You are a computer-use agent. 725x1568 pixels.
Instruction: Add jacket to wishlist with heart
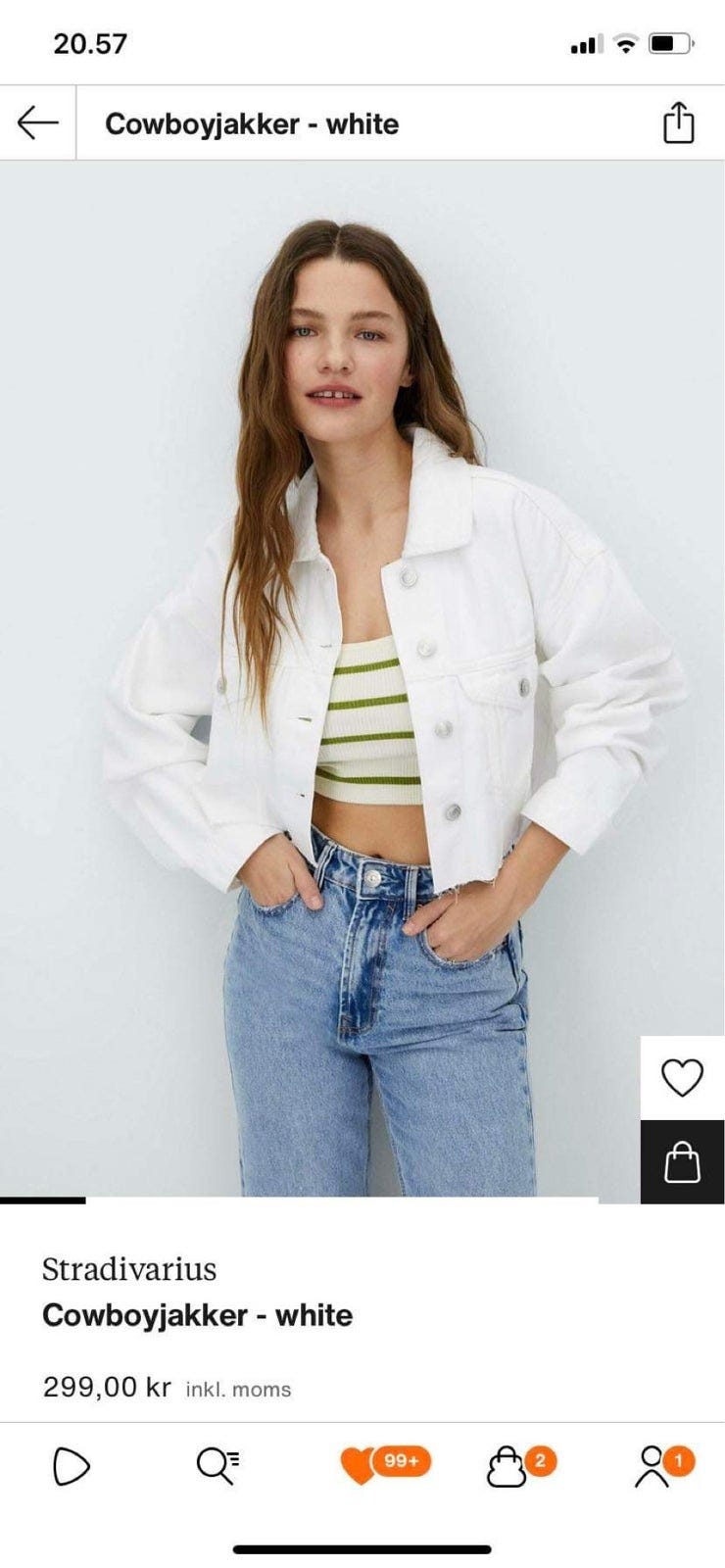tap(682, 1078)
